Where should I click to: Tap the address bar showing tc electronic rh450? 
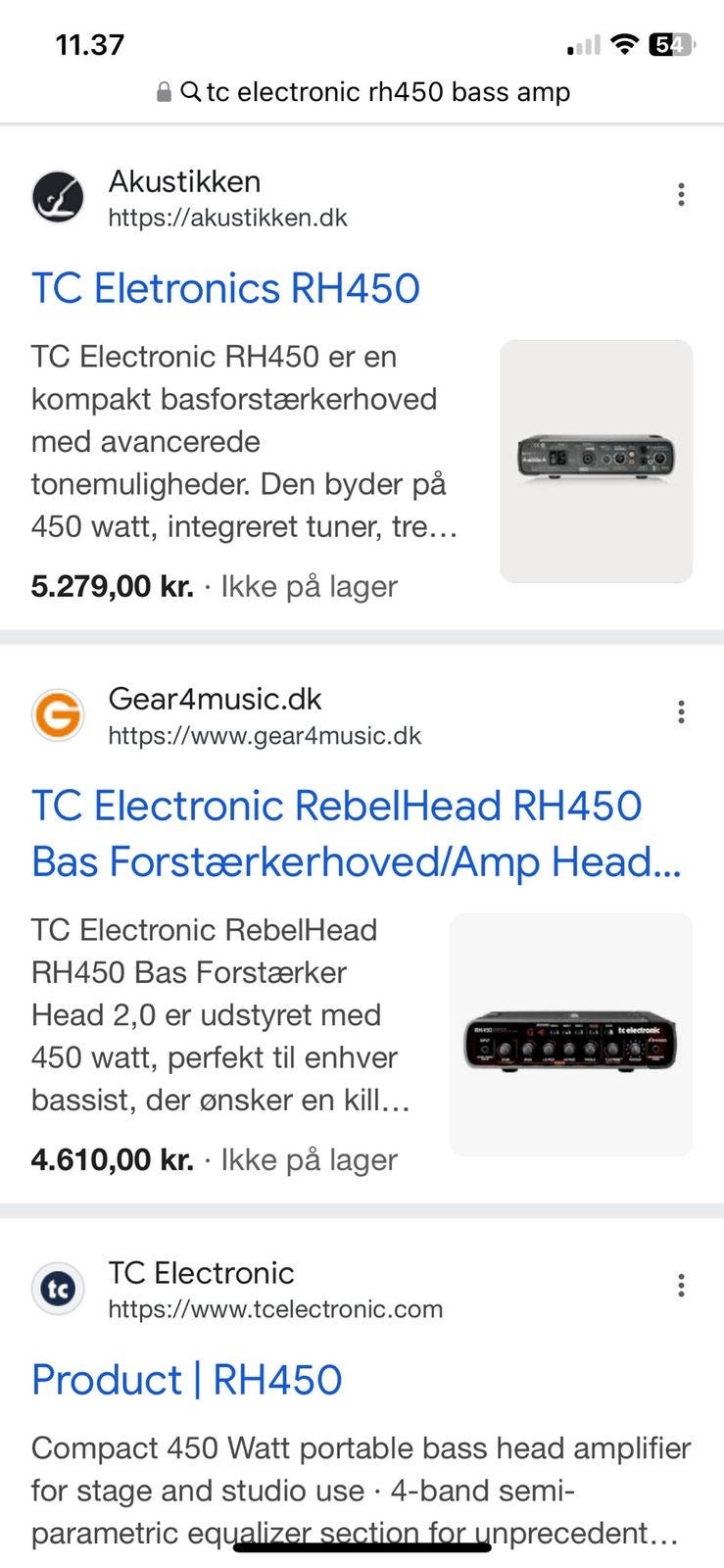[362, 92]
